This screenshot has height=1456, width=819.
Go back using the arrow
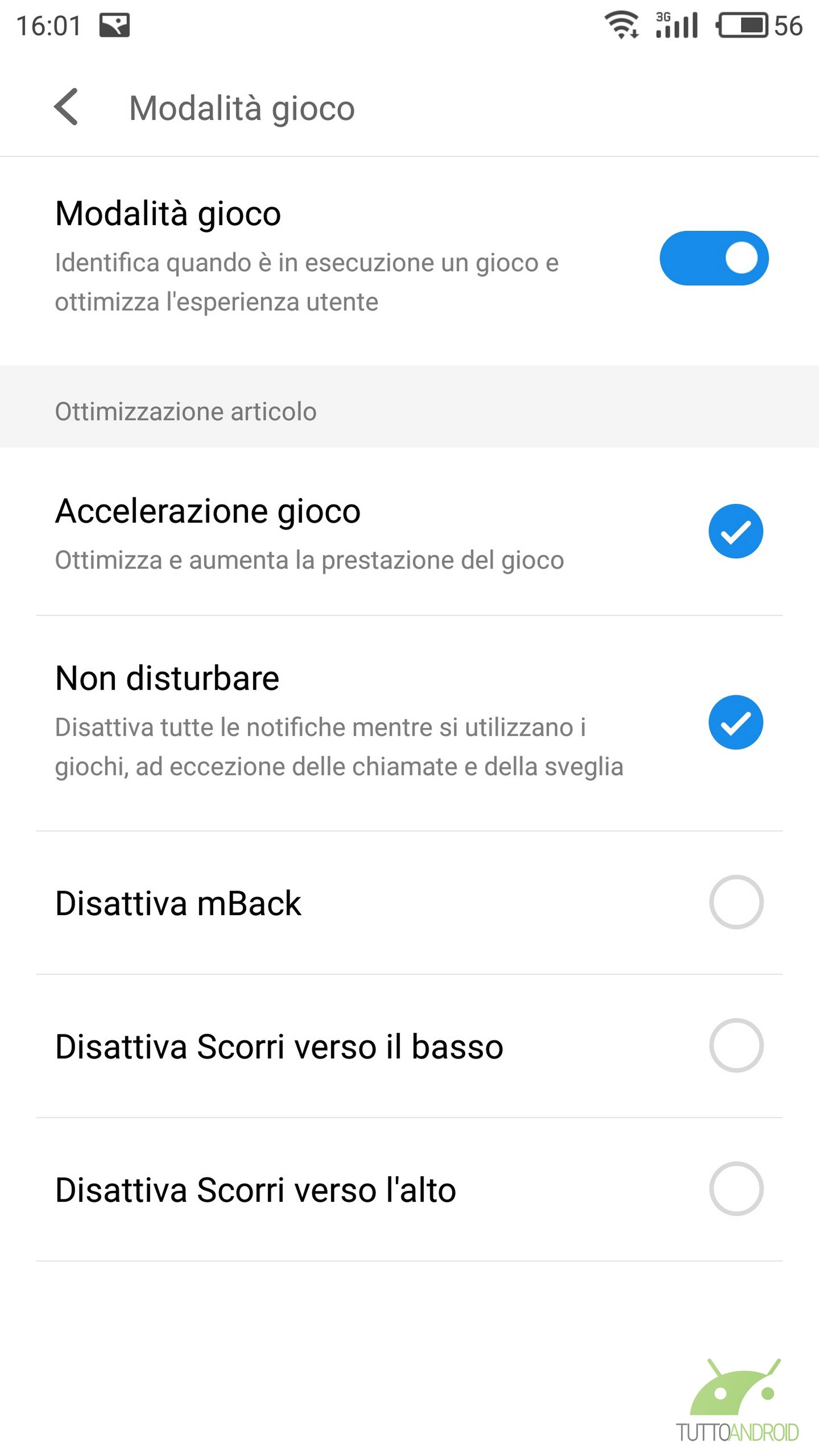click(66, 107)
